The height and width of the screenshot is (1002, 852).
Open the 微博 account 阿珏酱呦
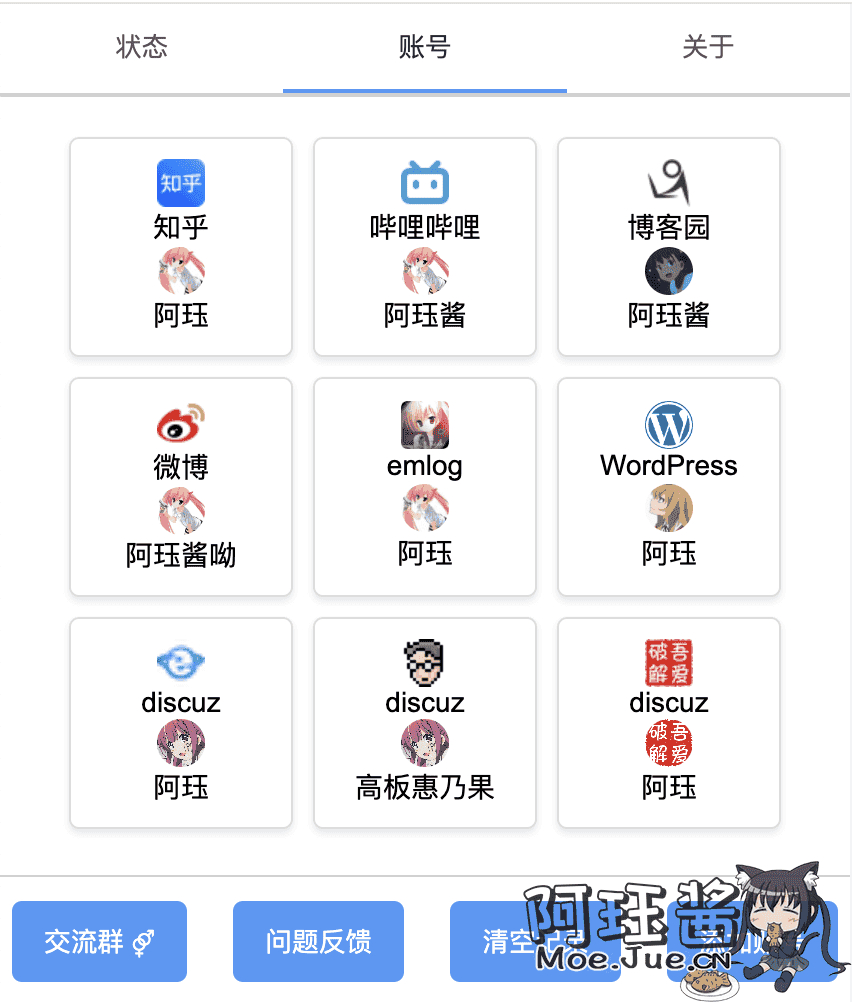point(181,487)
